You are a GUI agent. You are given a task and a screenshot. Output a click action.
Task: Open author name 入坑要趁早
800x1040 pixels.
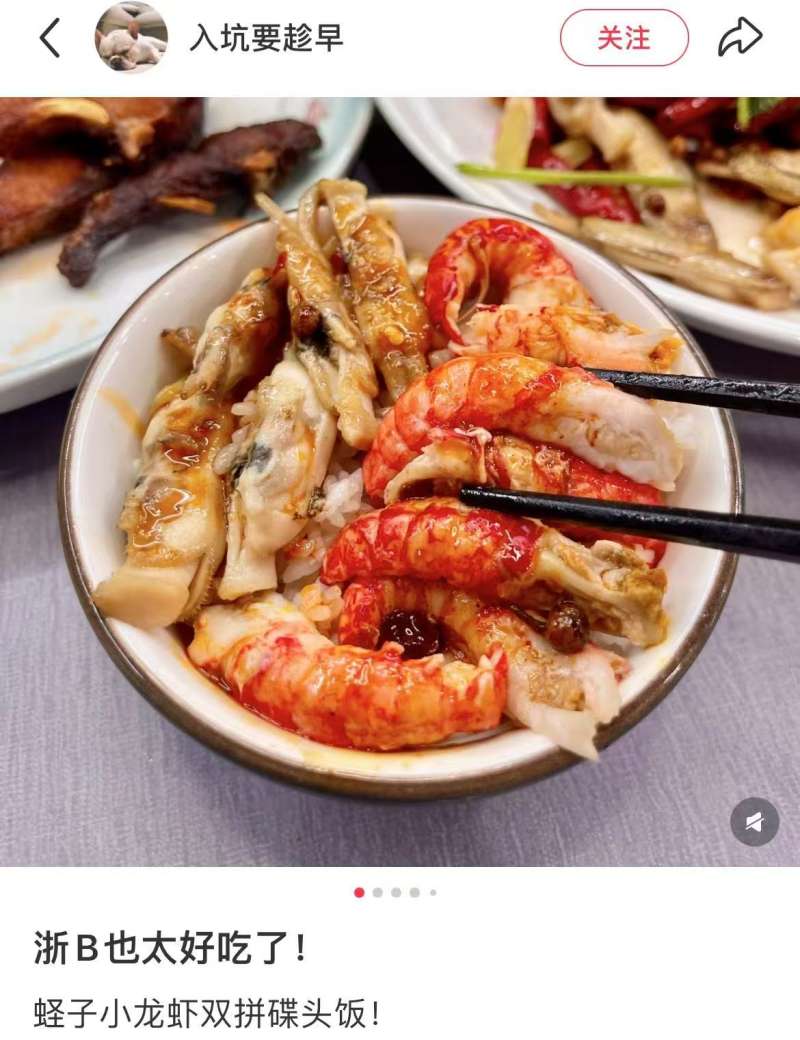pos(266,38)
